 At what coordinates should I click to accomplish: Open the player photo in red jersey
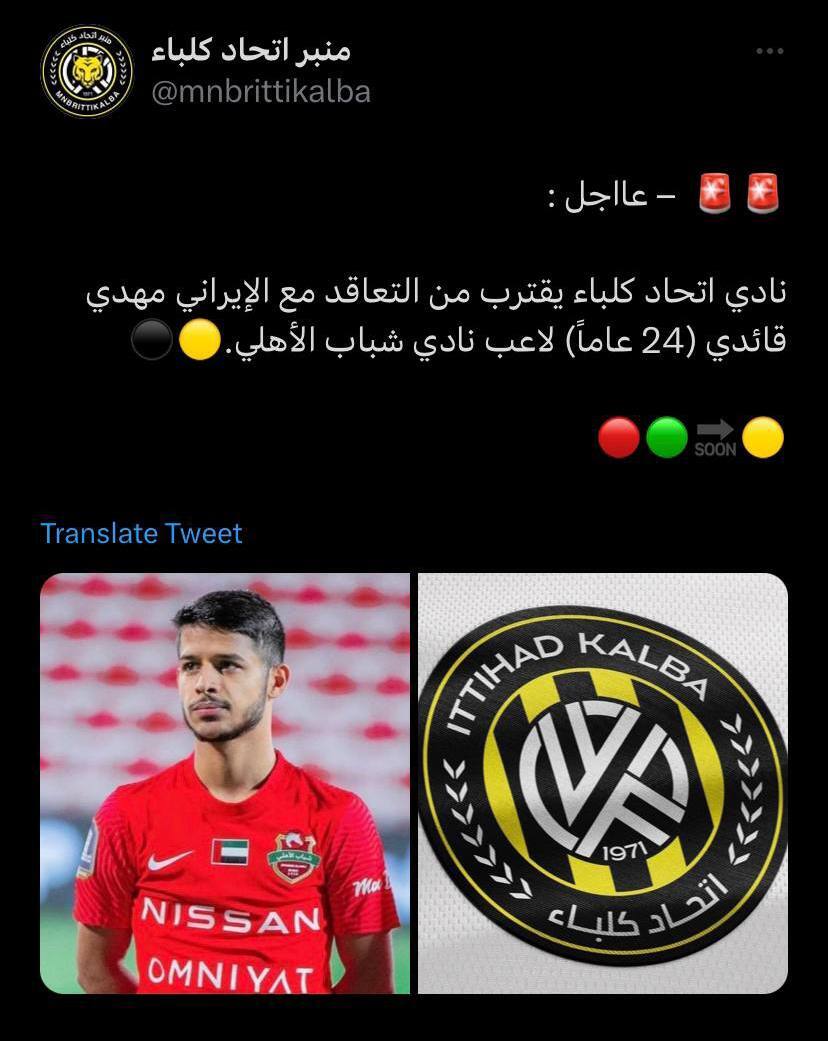point(225,783)
